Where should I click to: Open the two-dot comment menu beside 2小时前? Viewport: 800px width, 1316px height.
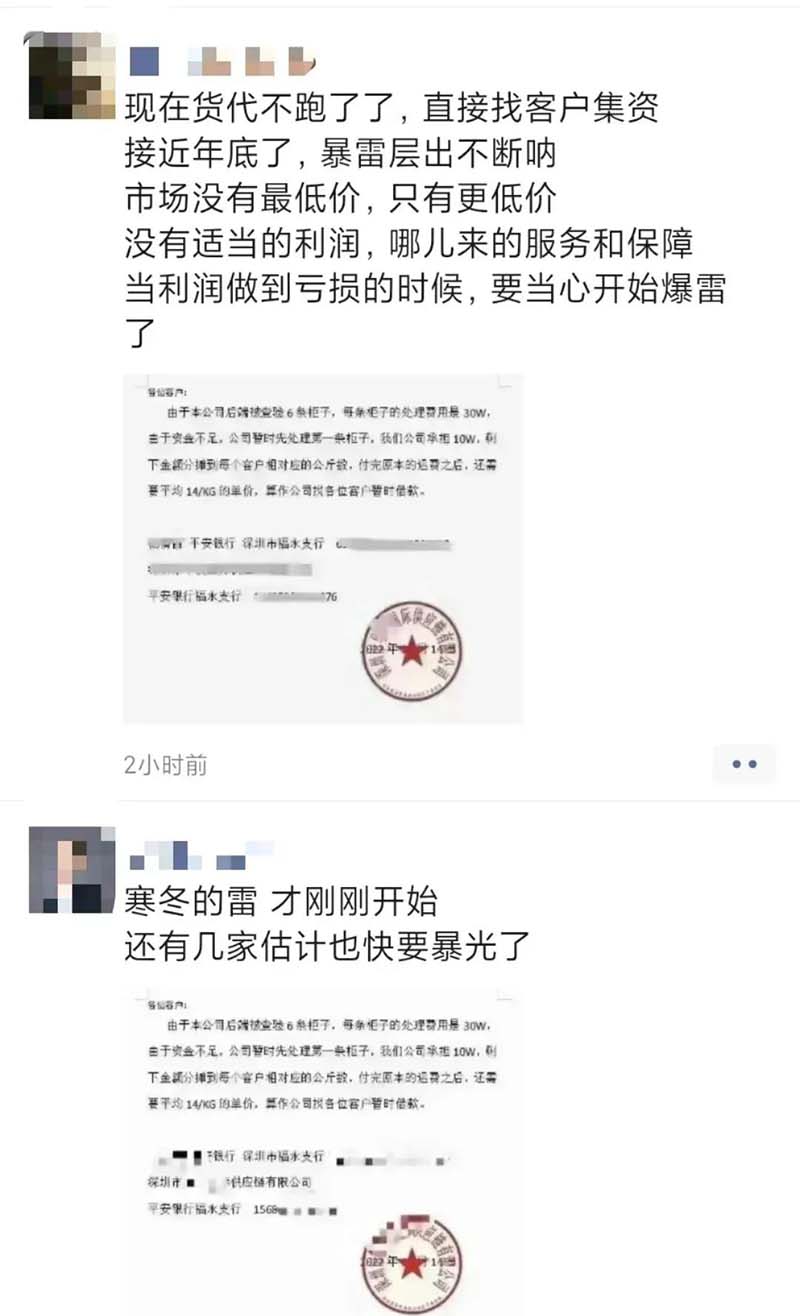click(x=744, y=764)
